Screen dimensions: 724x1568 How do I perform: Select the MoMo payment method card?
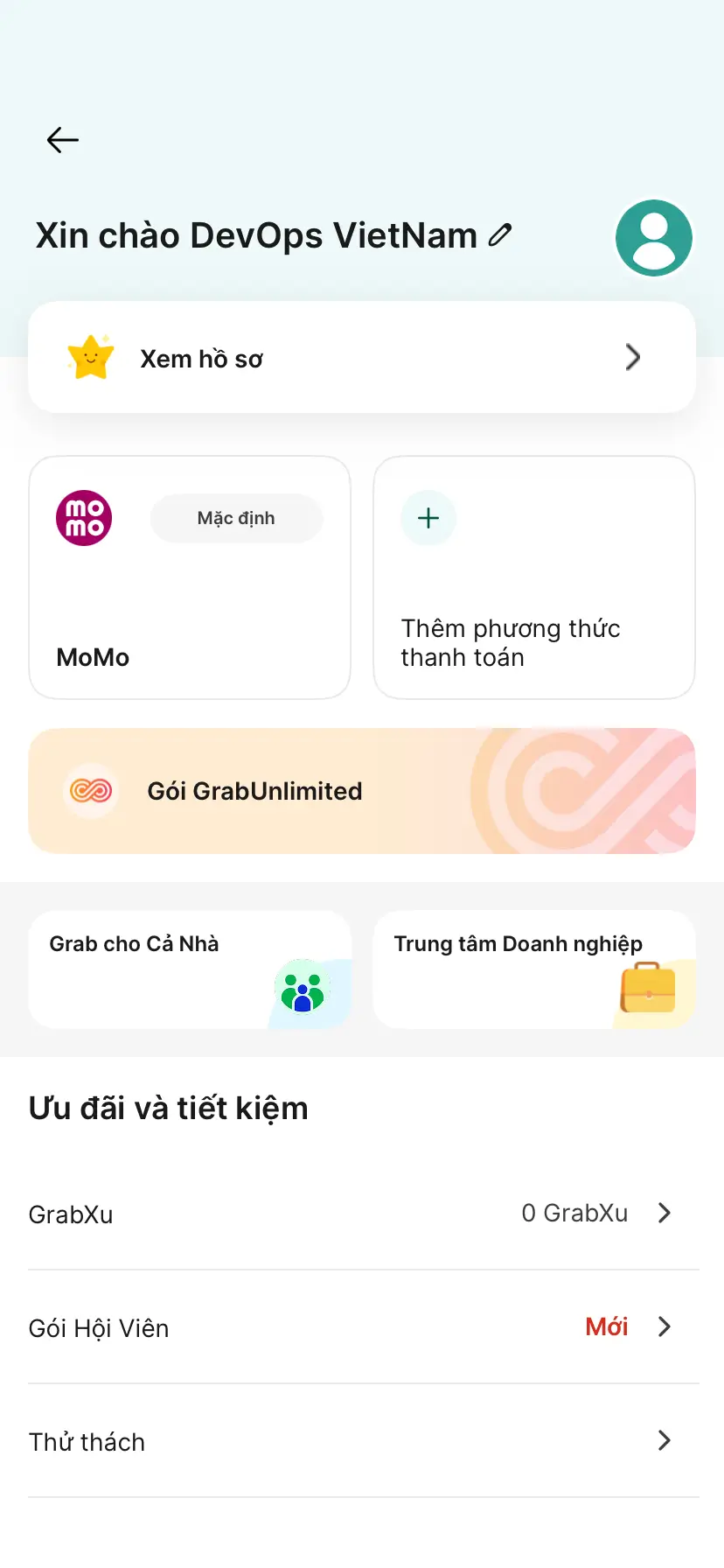tap(190, 577)
